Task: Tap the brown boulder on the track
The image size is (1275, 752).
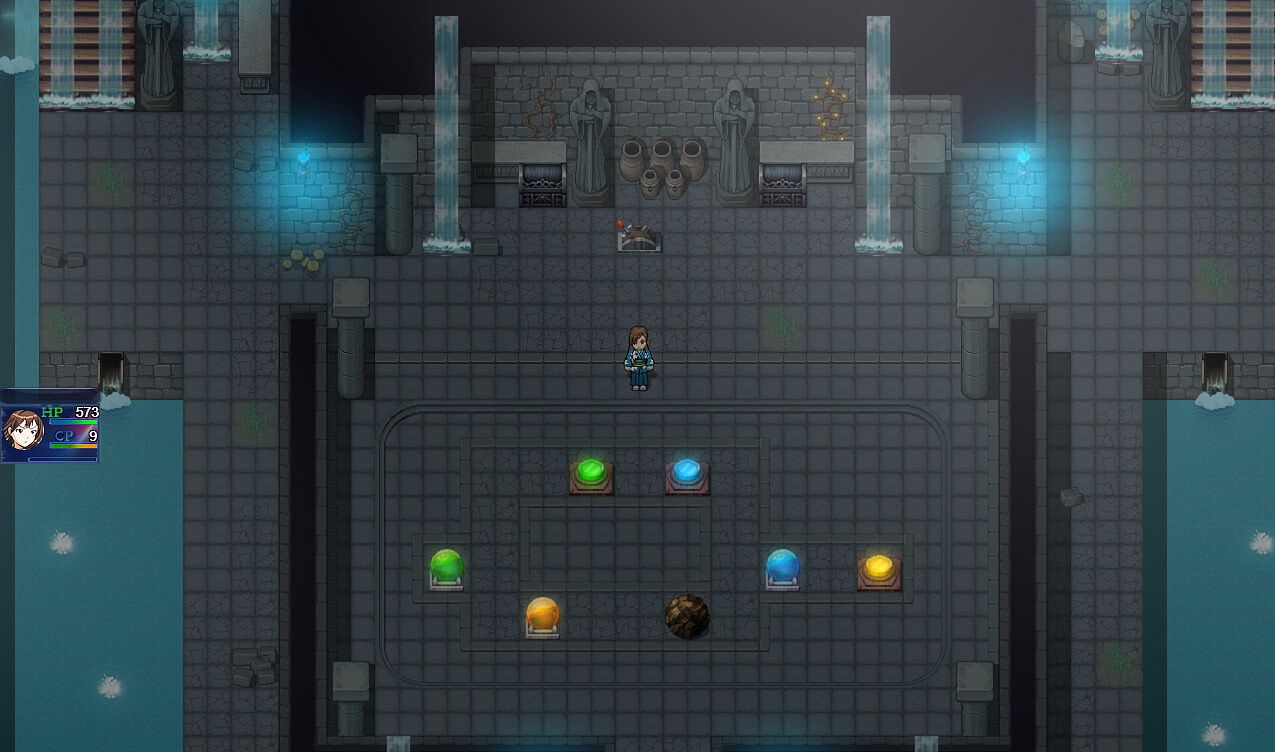Action: (687, 616)
